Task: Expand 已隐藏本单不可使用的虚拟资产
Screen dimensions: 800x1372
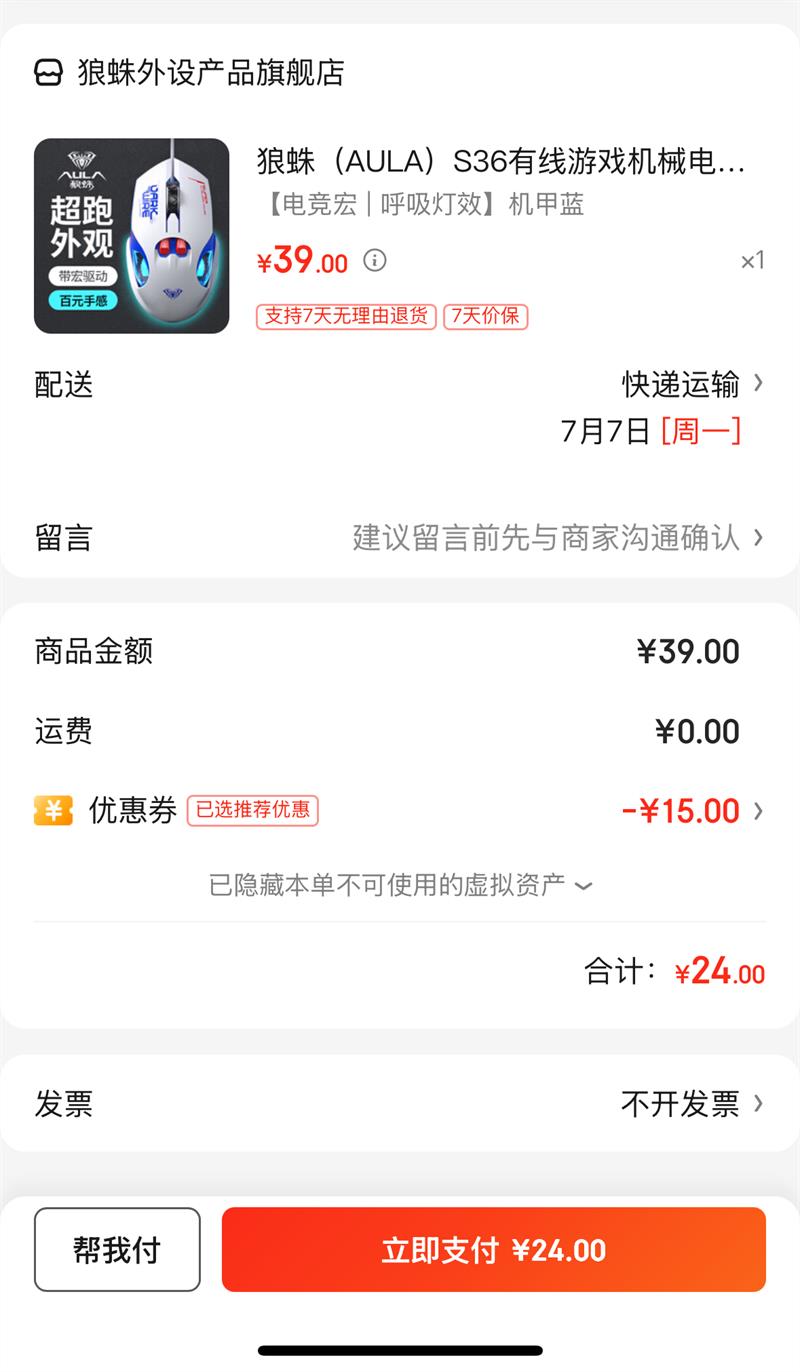Action: [400, 886]
